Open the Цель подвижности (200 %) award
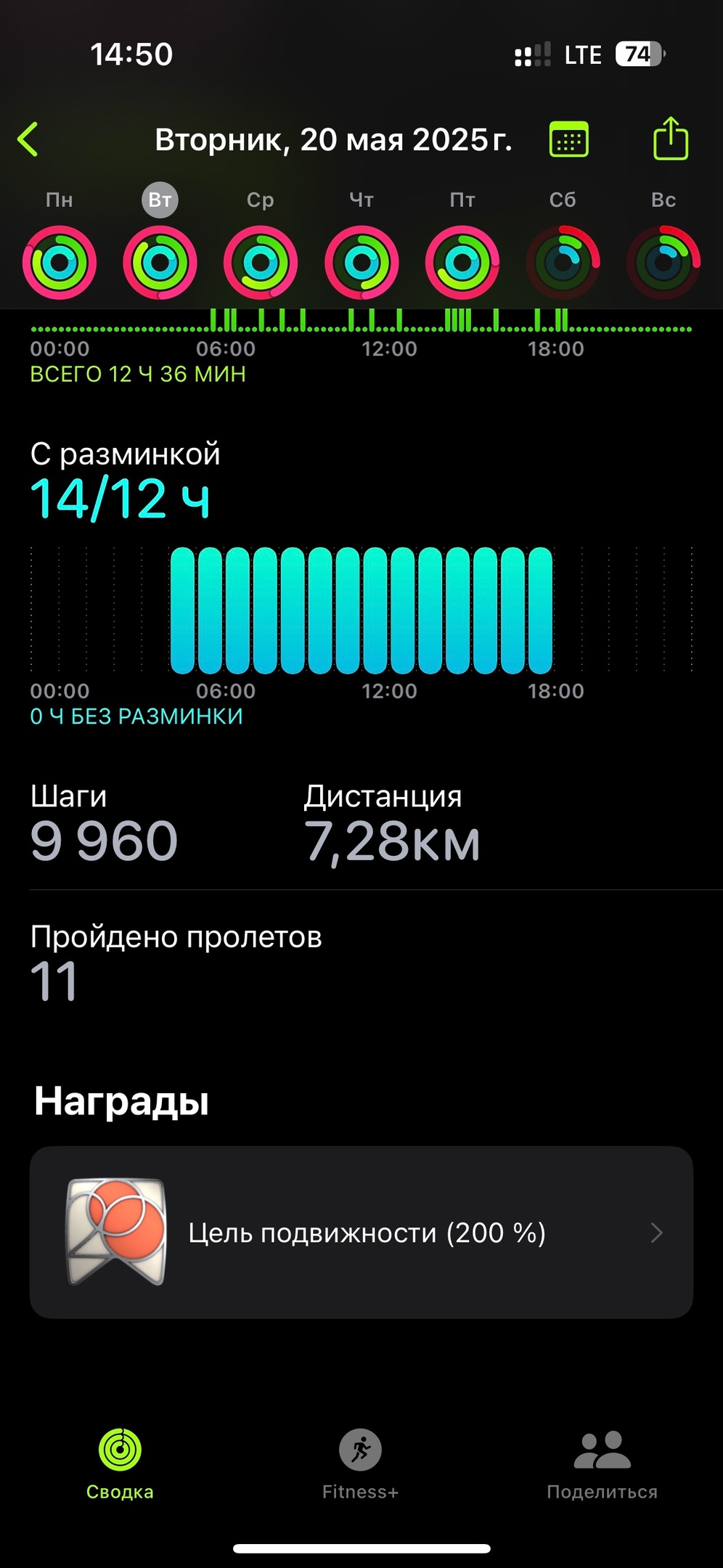The height and width of the screenshot is (1568, 723). pyautogui.click(x=361, y=1233)
